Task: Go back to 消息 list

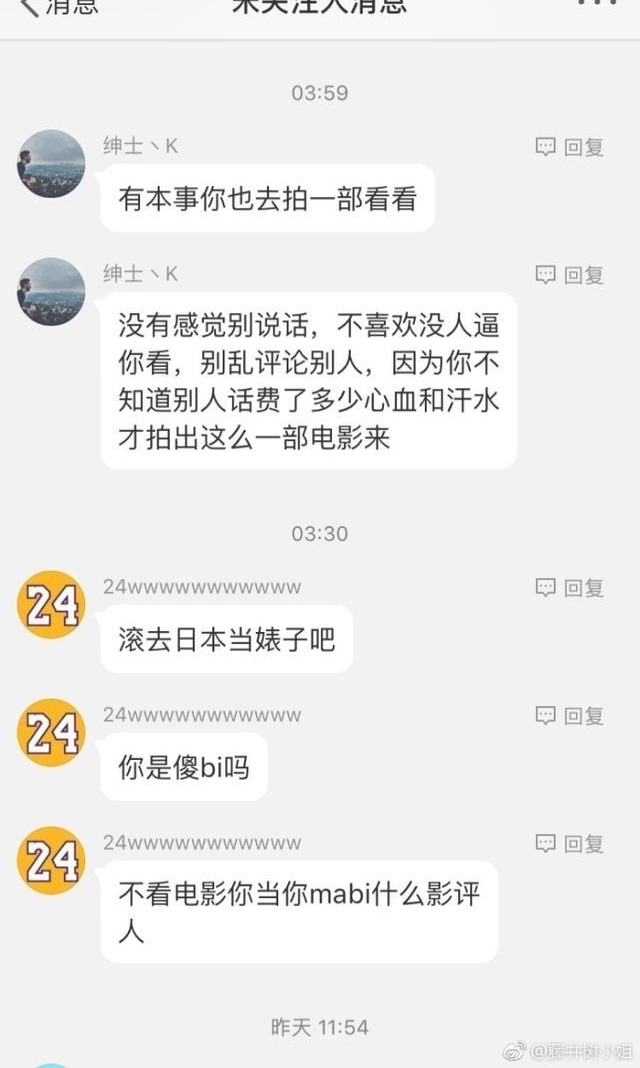Action: tap(58, 6)
